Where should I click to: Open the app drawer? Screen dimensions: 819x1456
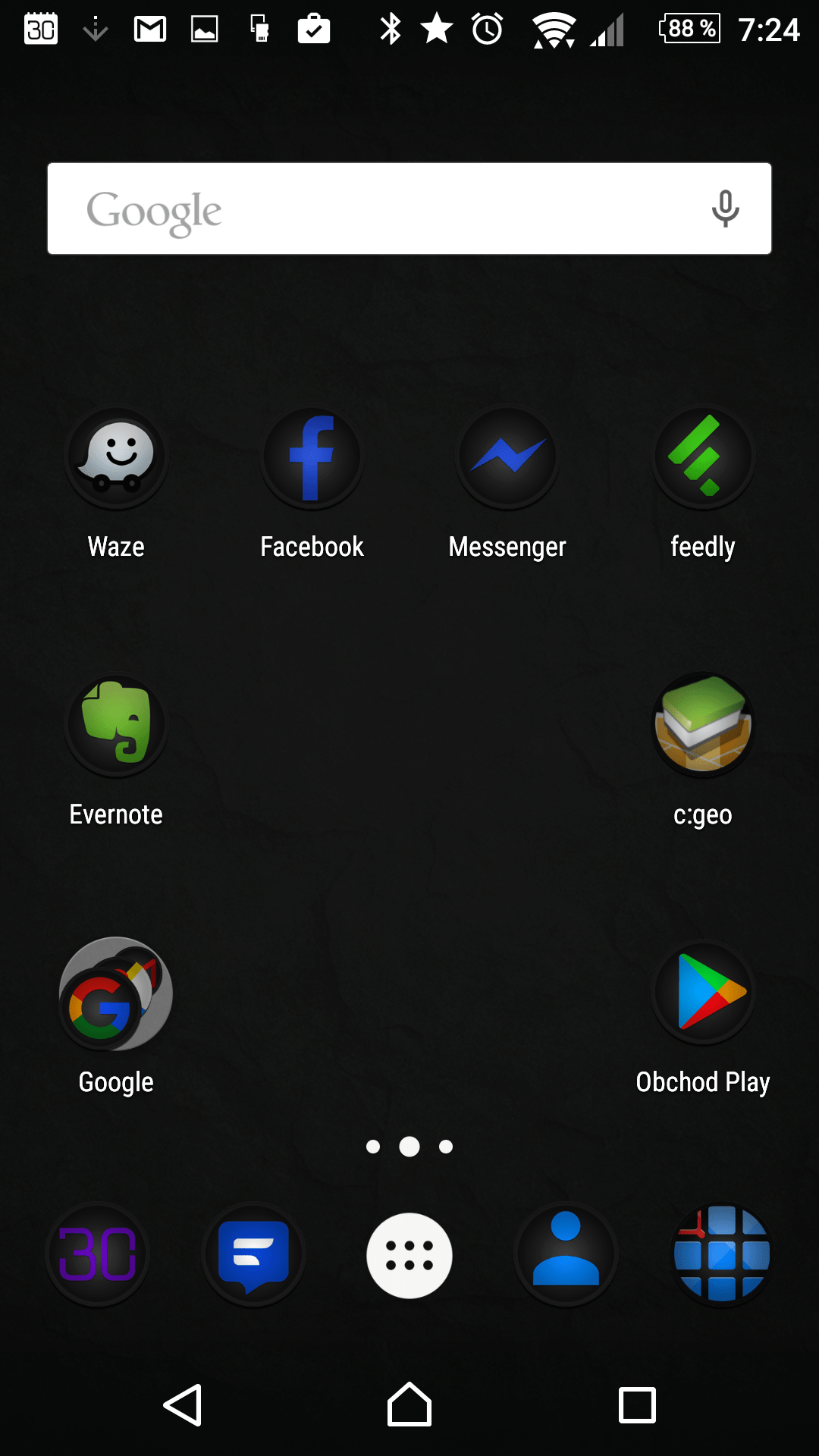409,1255
